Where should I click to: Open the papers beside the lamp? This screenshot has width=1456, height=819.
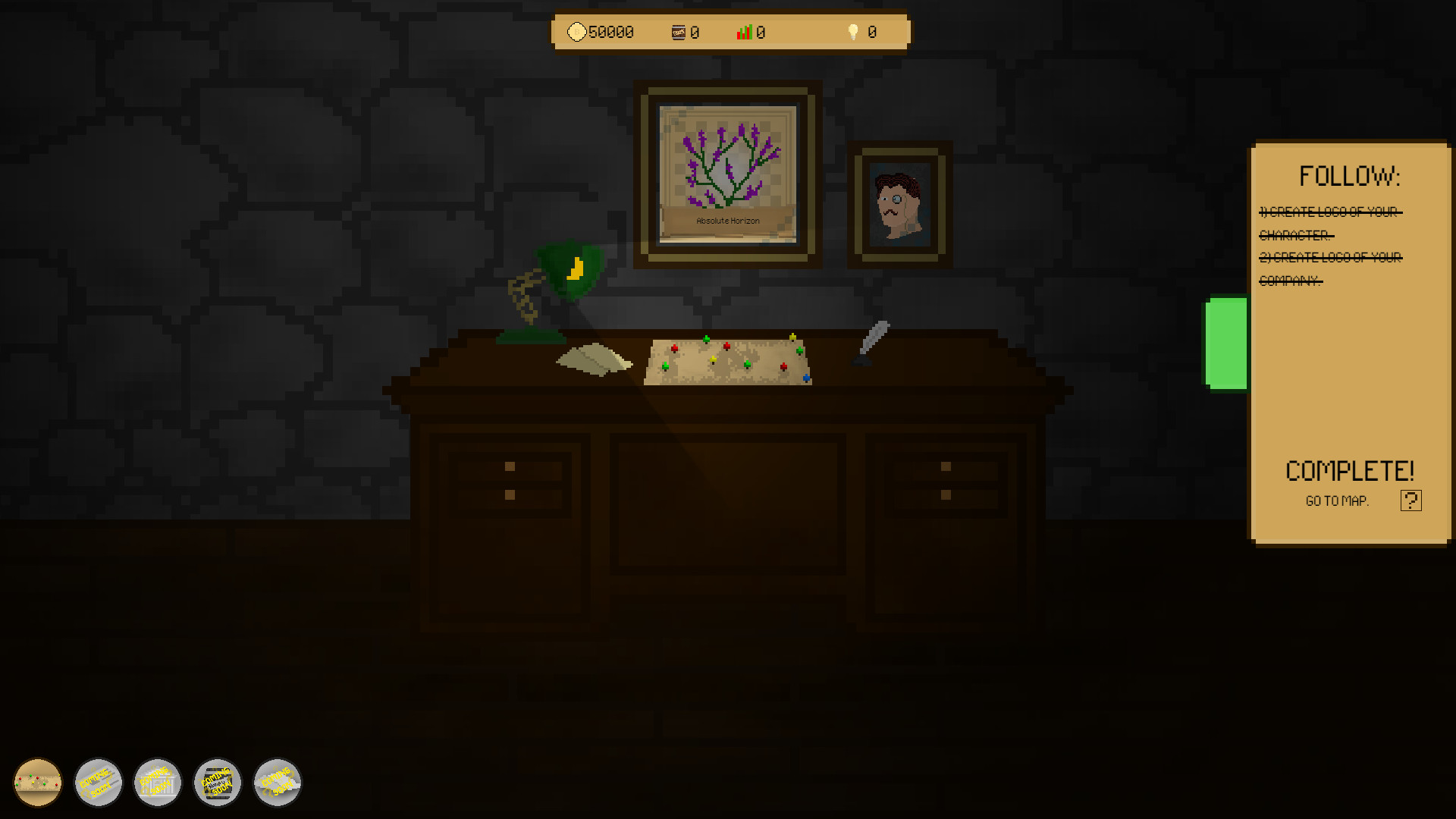[x=594, y=359]
